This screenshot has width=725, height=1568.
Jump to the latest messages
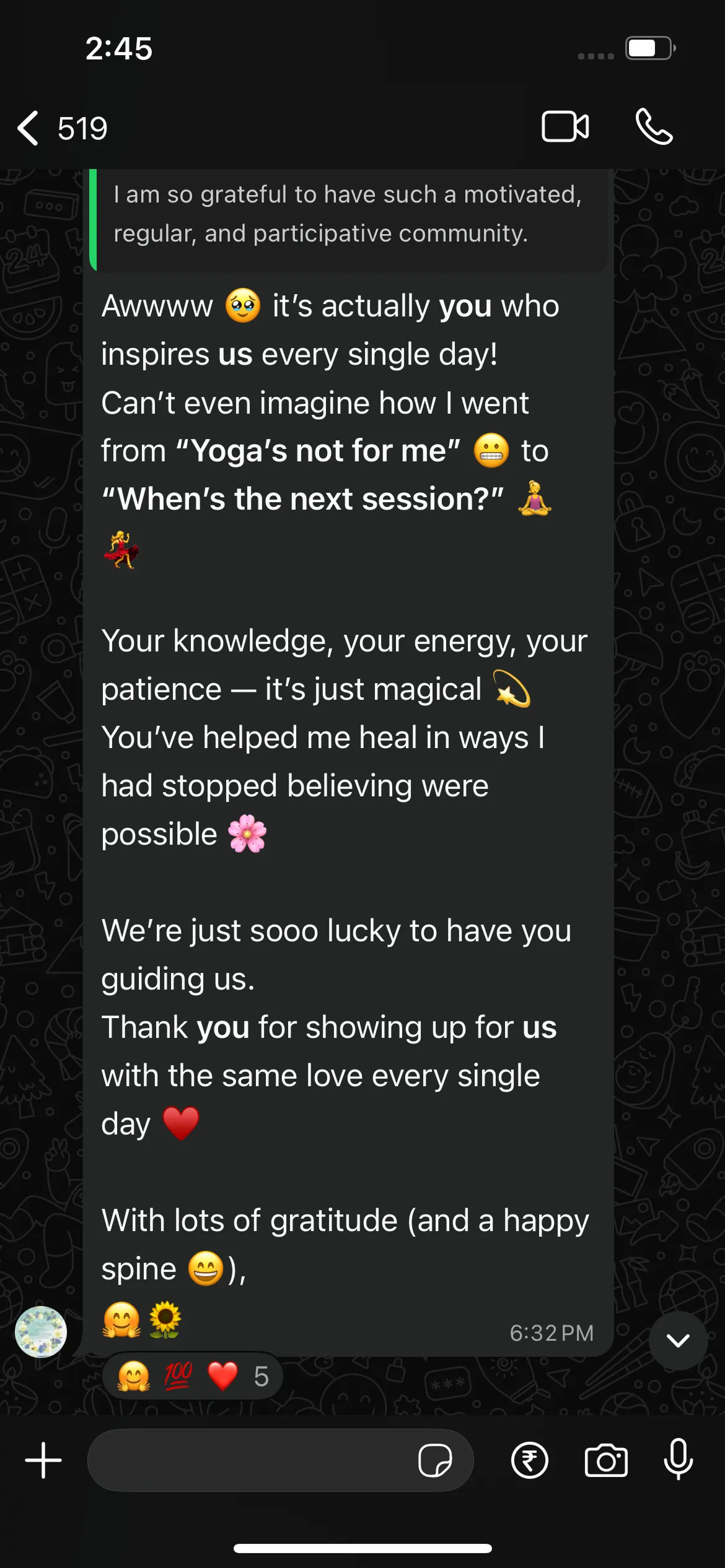(x=678, y=1341)
